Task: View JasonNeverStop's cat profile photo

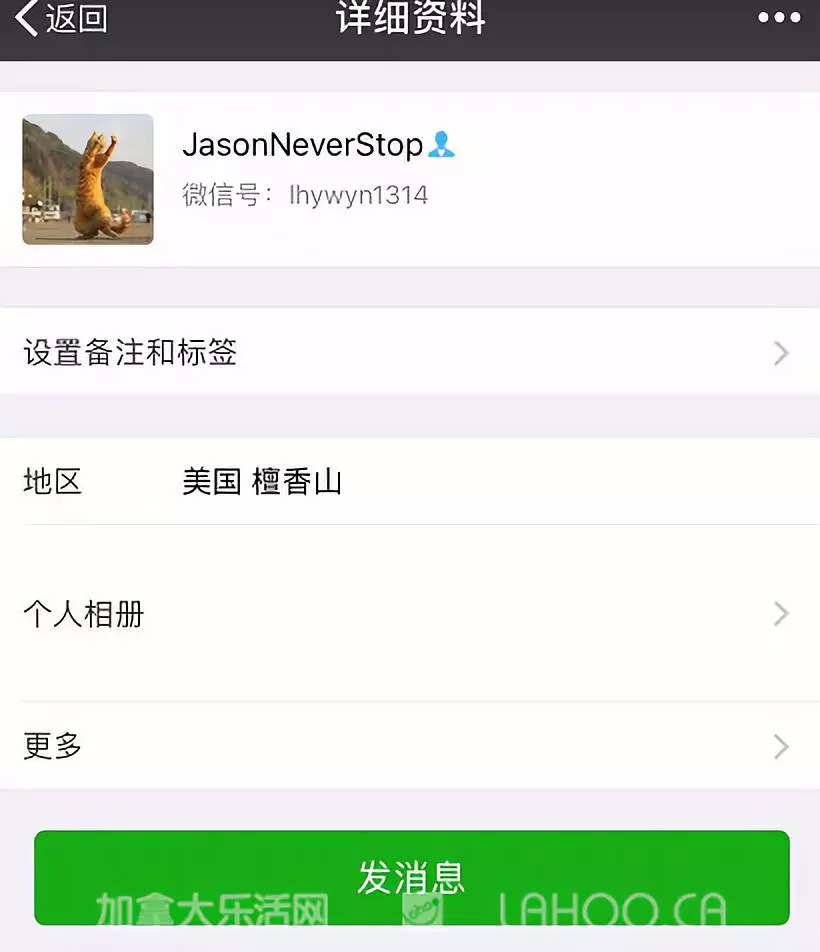Action: pos(88,179)
